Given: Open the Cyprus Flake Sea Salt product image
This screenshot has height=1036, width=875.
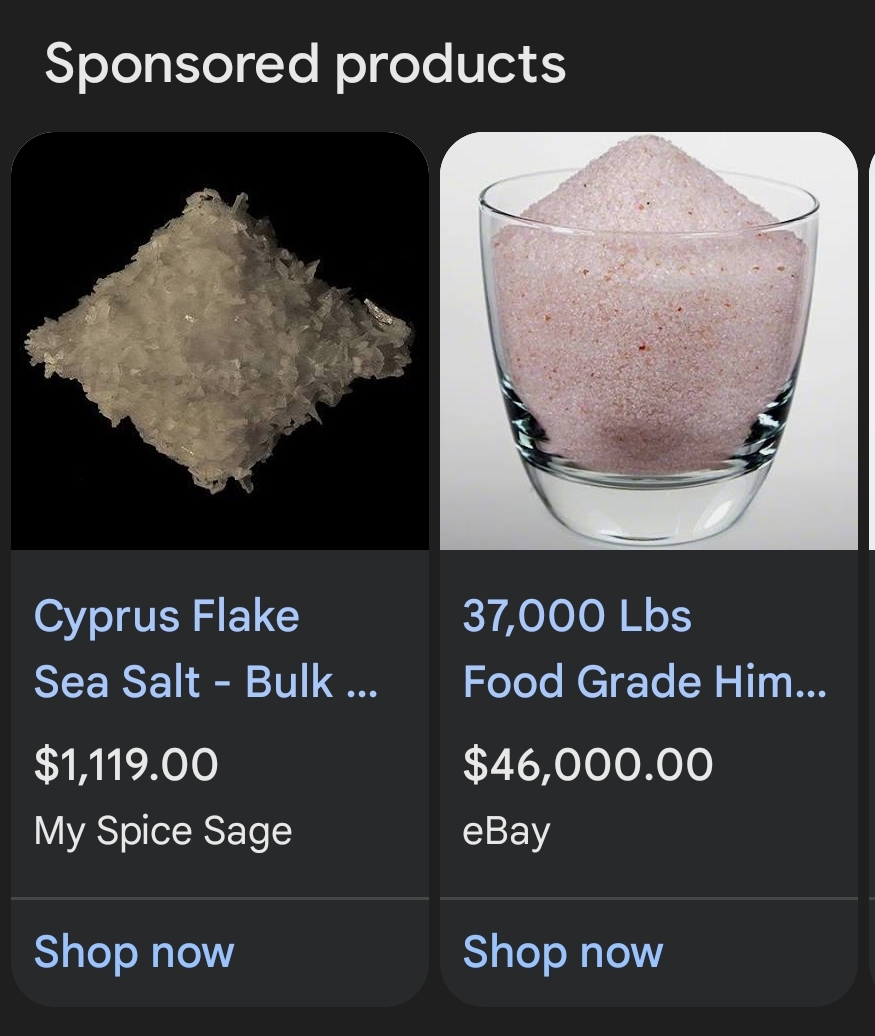Looking at the screenshot, I should click(x=219, y=341).
